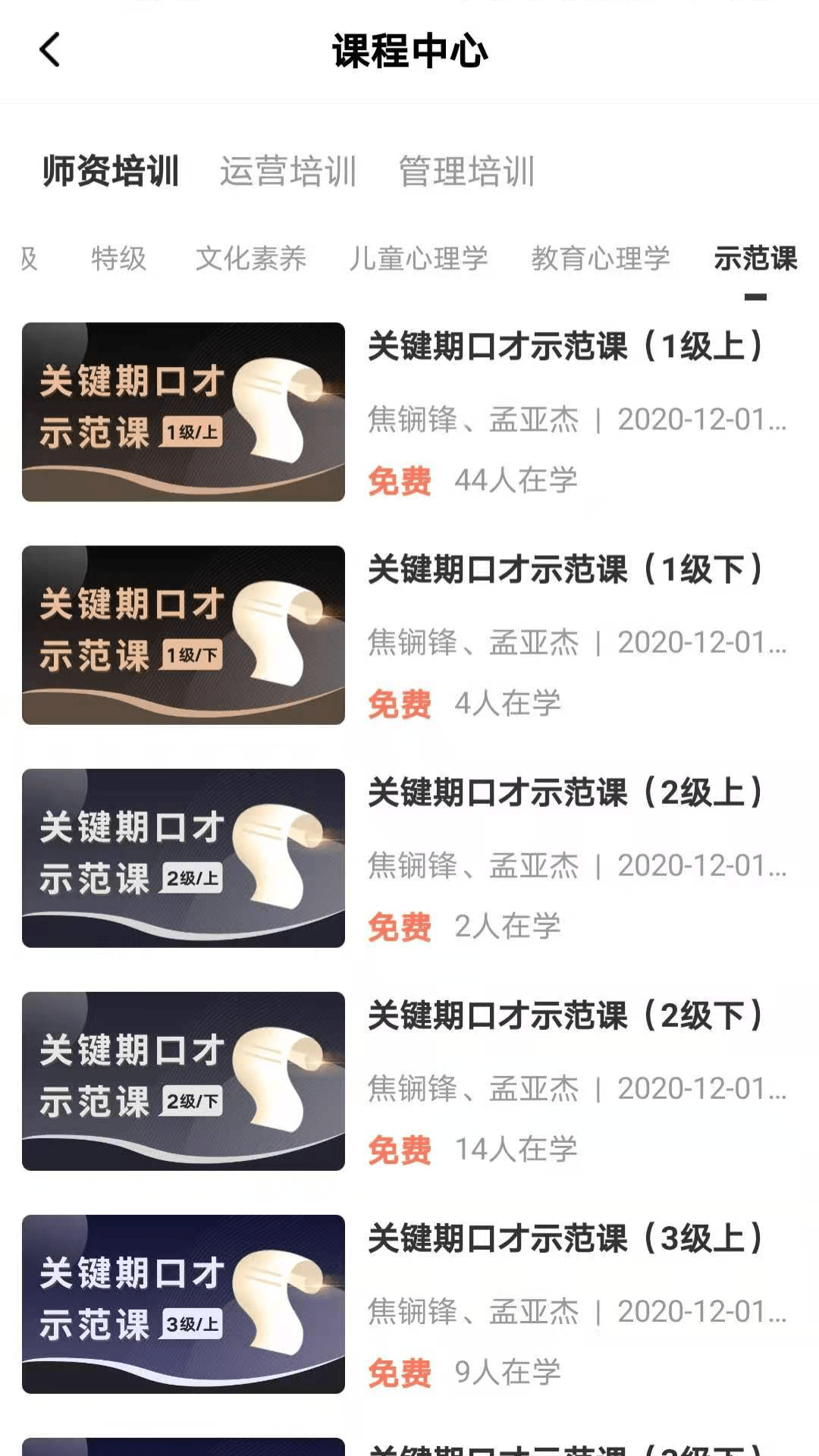
Task: Switch to the 运营培训 tab
Action: click(x=288, y=171)
